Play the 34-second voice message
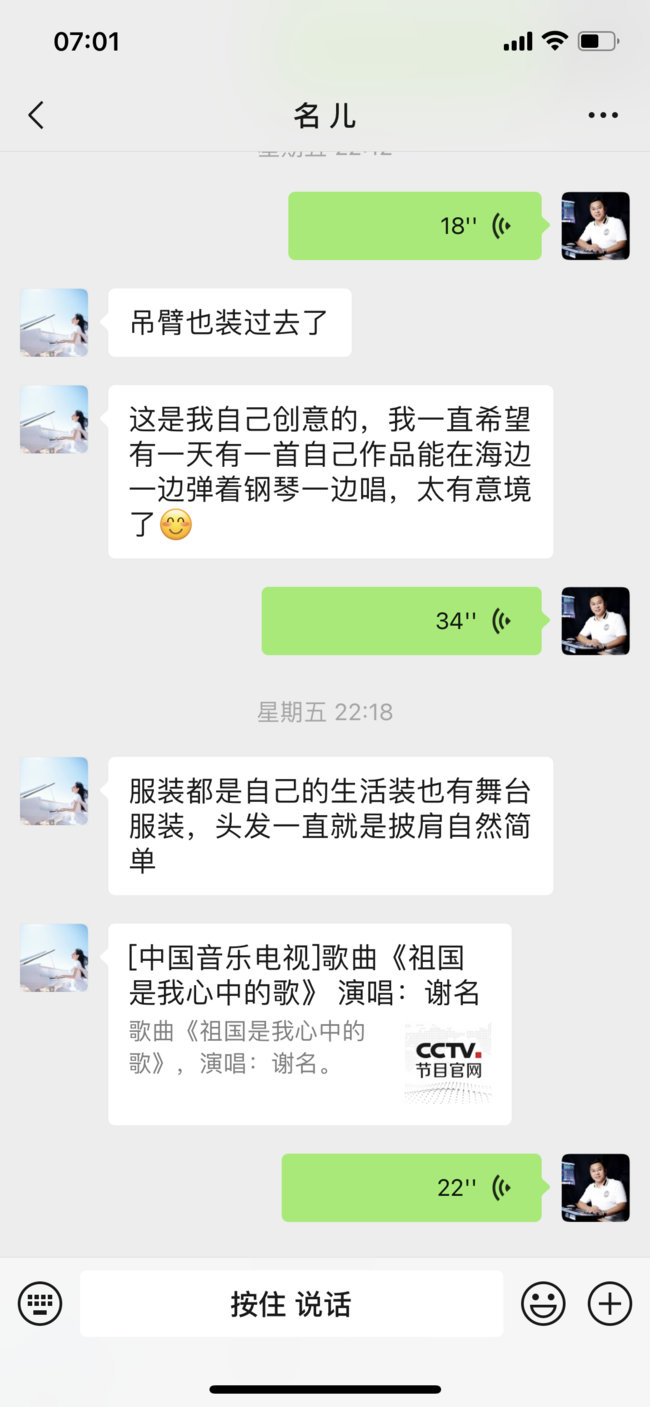 (402, 621)
